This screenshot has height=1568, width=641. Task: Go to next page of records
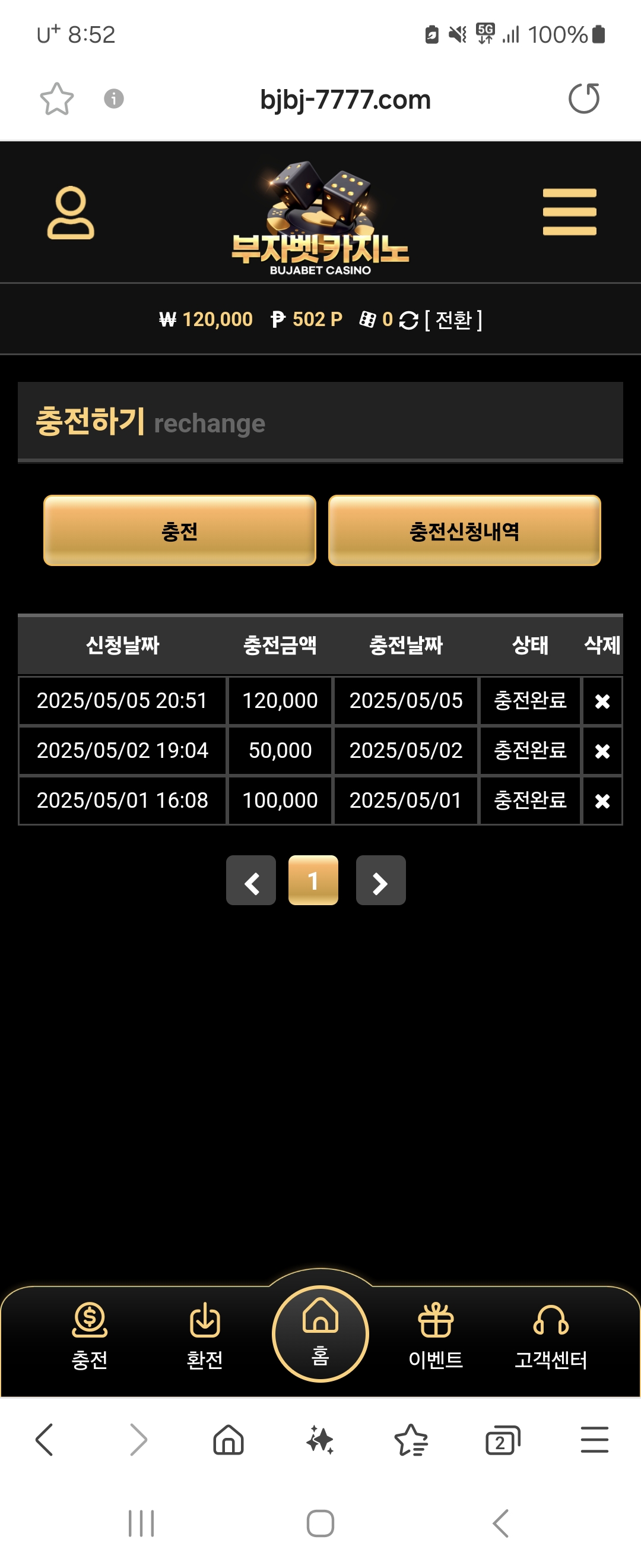click(x=380, y=881)
